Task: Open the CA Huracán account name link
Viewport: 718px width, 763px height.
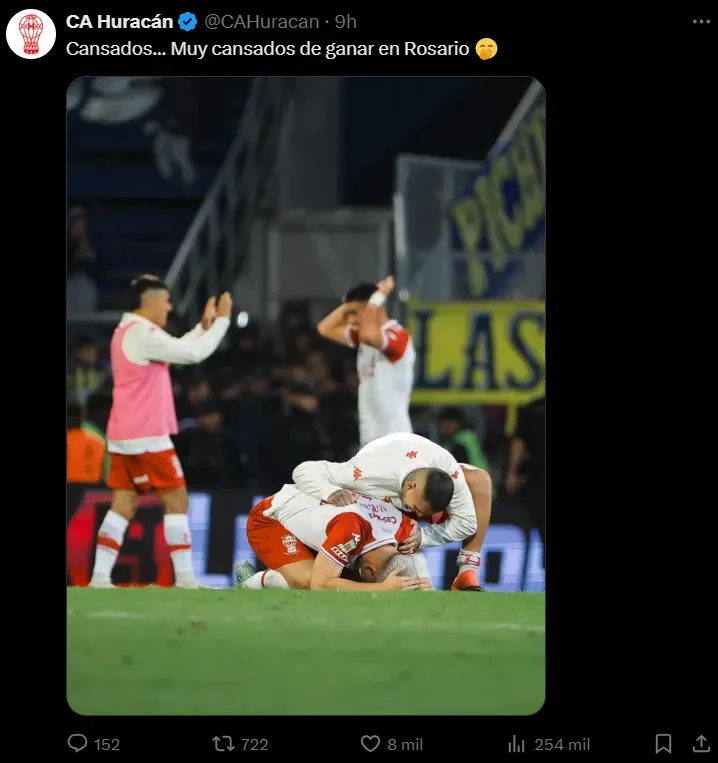Action: pyautogui.click(x=119, y=21)
